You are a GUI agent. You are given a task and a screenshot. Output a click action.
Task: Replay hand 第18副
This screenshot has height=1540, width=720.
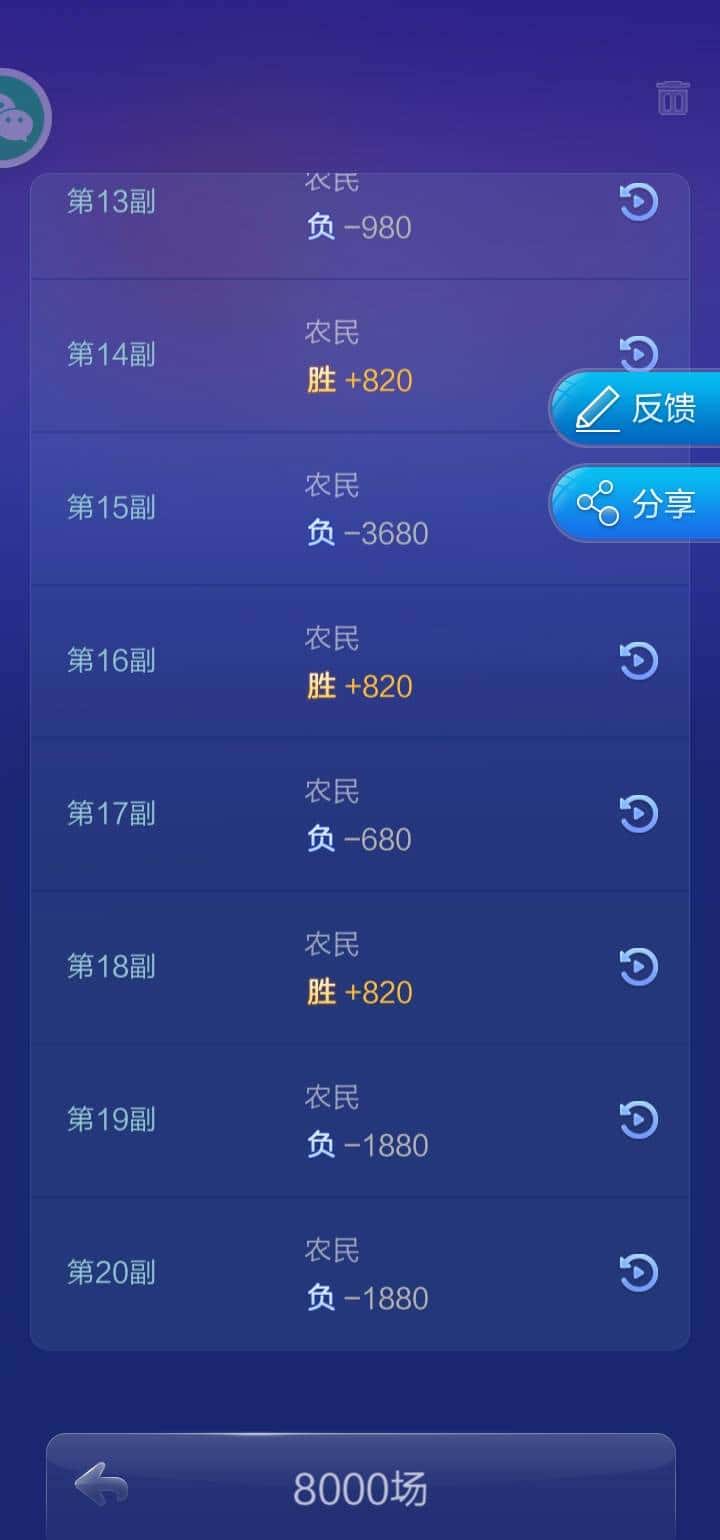click(638, 967)
